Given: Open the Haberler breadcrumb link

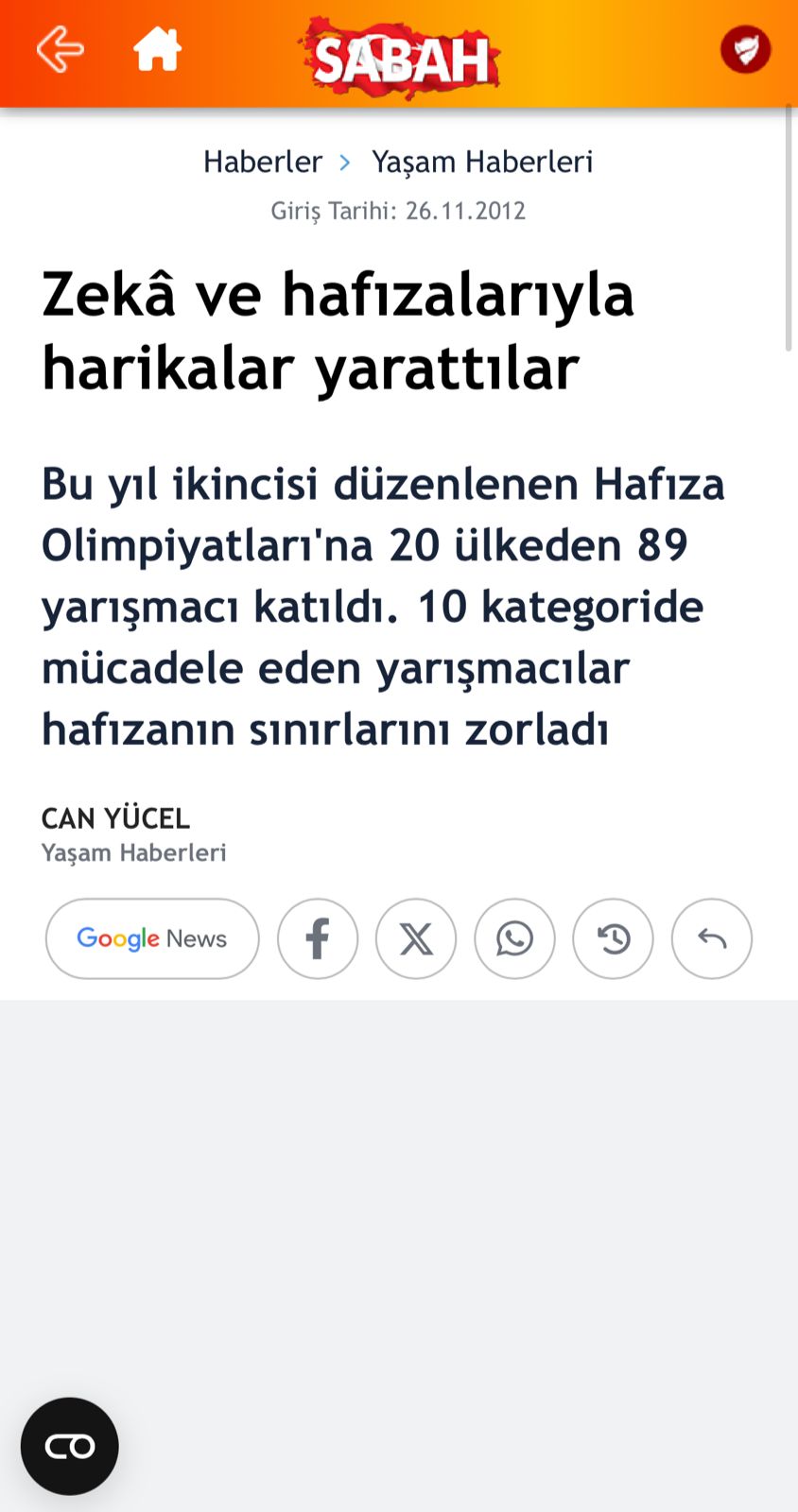Looking at the screenshot, I should coord(263,162).
